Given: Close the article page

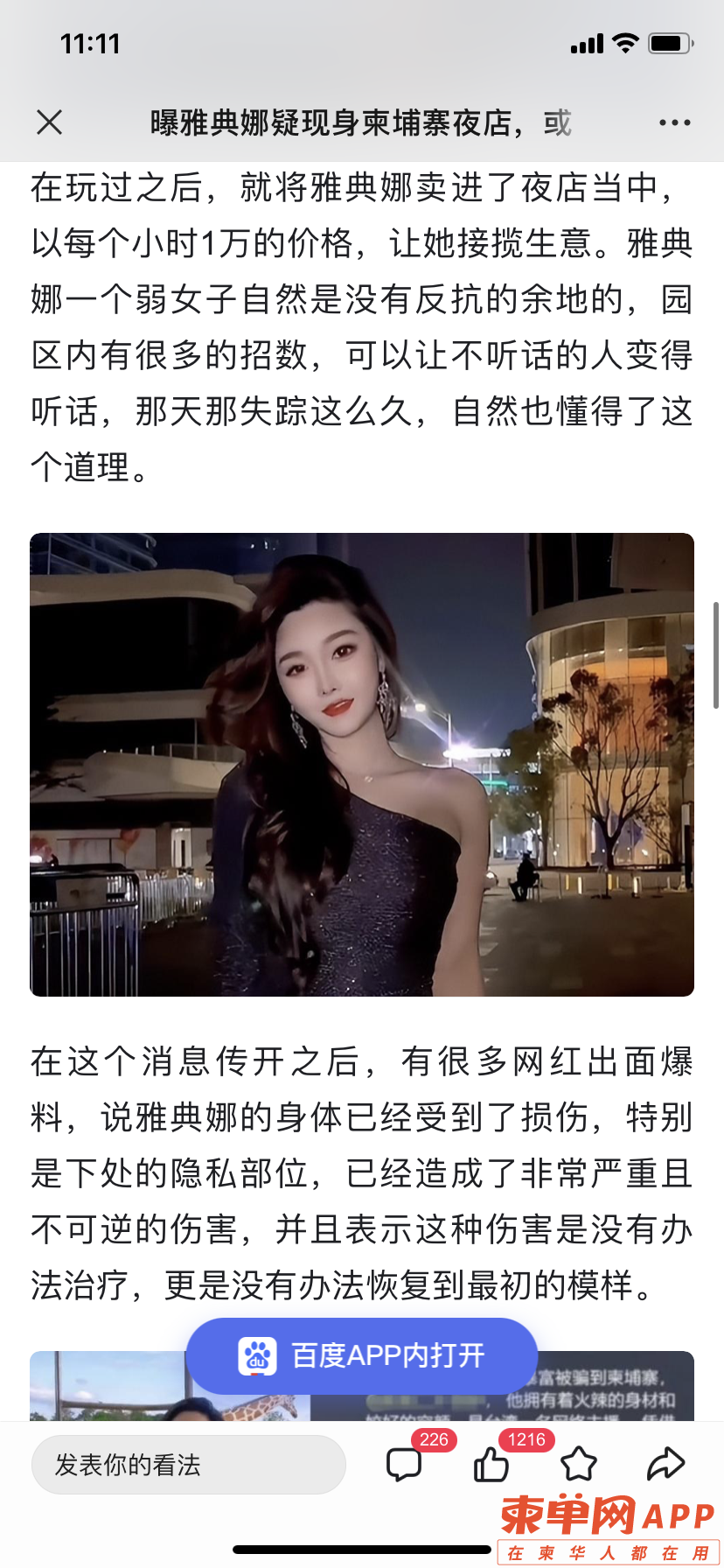Looking at the screenshot, I should coord(50,122).
